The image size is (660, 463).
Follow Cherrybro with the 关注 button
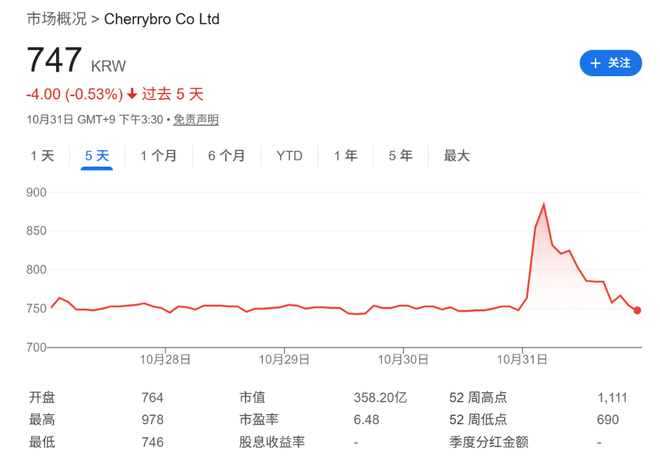coord(610,62)
